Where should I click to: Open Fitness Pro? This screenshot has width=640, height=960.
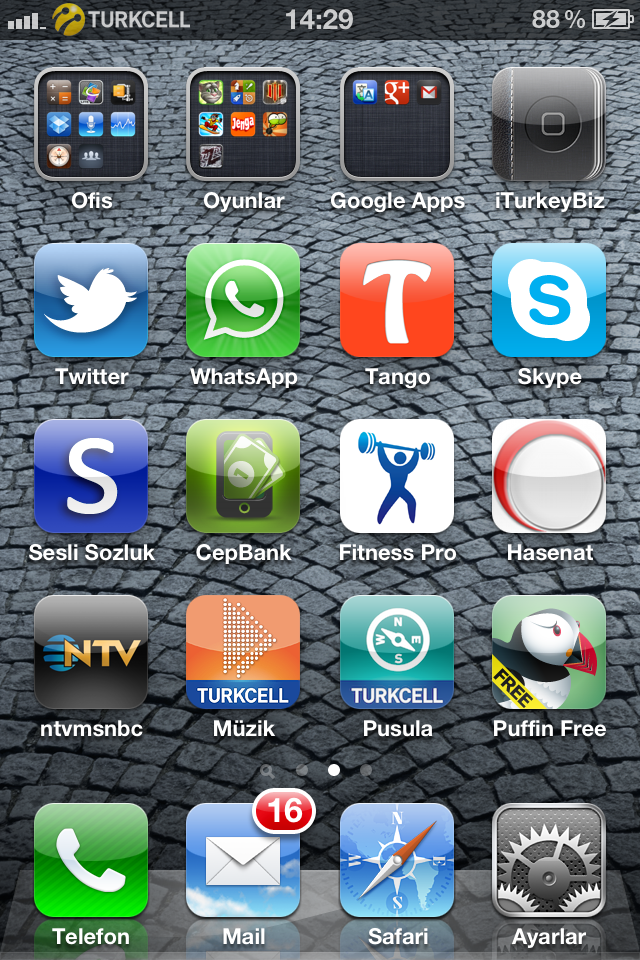pyautogui.click(x=397, y=476)
